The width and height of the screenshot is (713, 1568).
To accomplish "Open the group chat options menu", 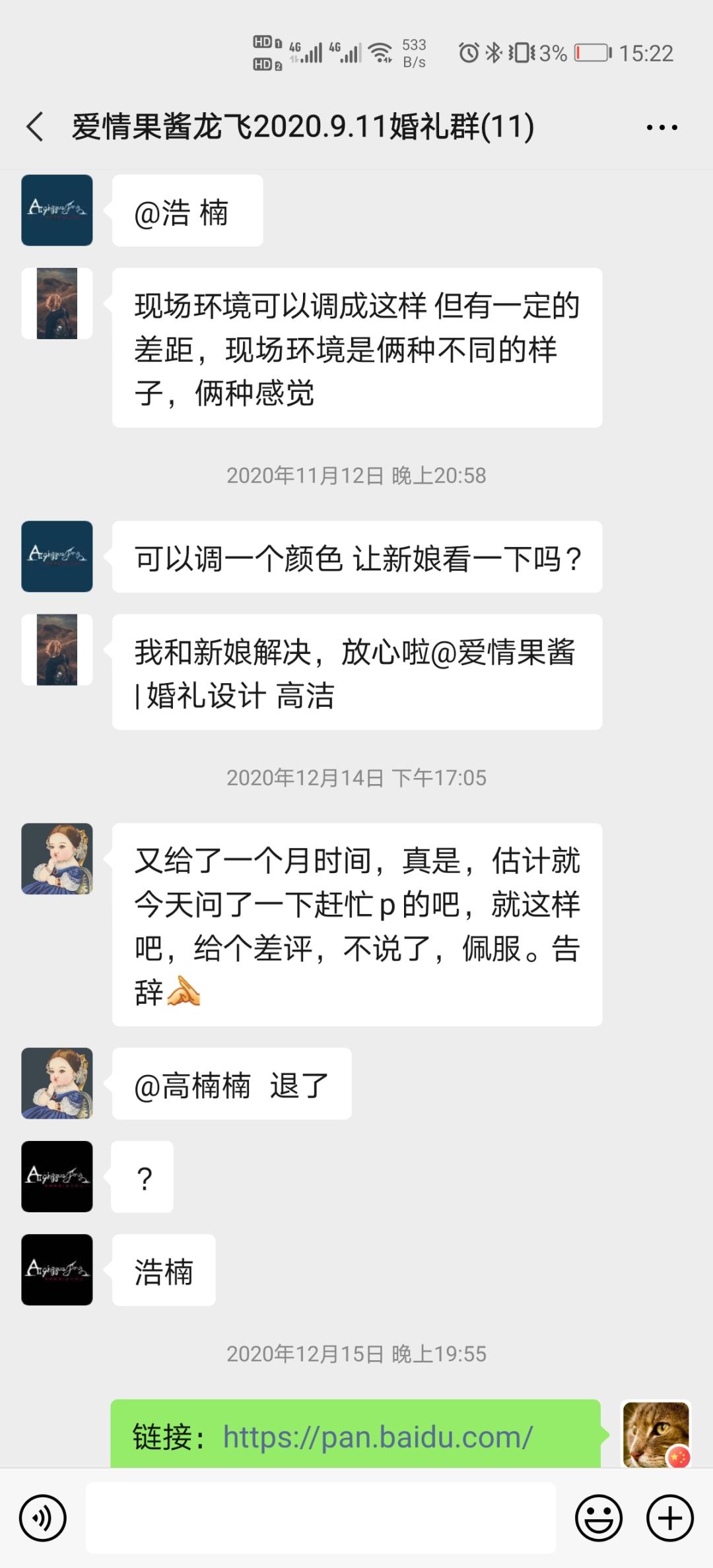I will point(662,127).
